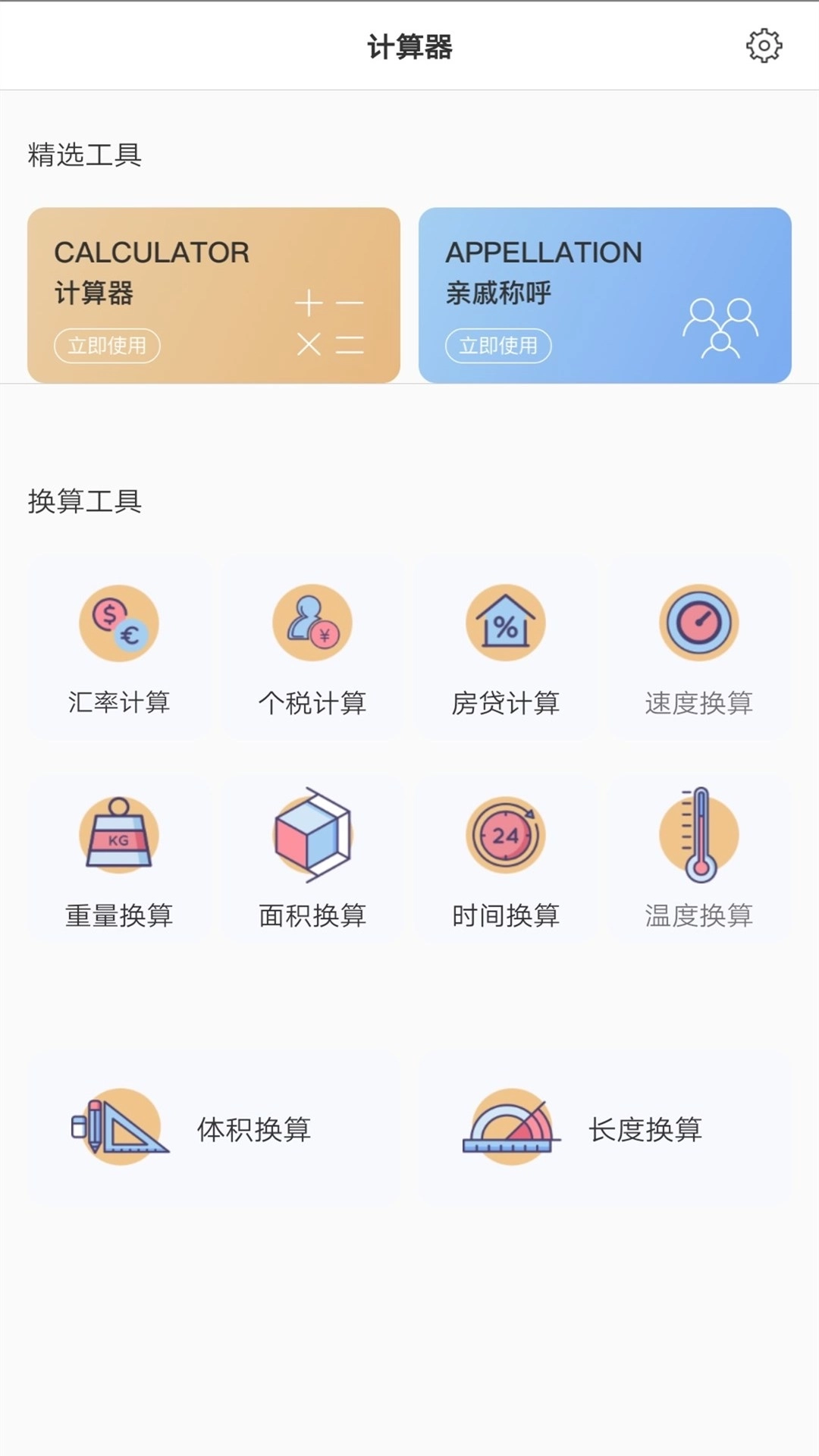Image resolution: width=819 pixels, height=1456 pixels.
Task: Select the length conversion tool (长度换算)
Action: click(x=603, y=1128)
